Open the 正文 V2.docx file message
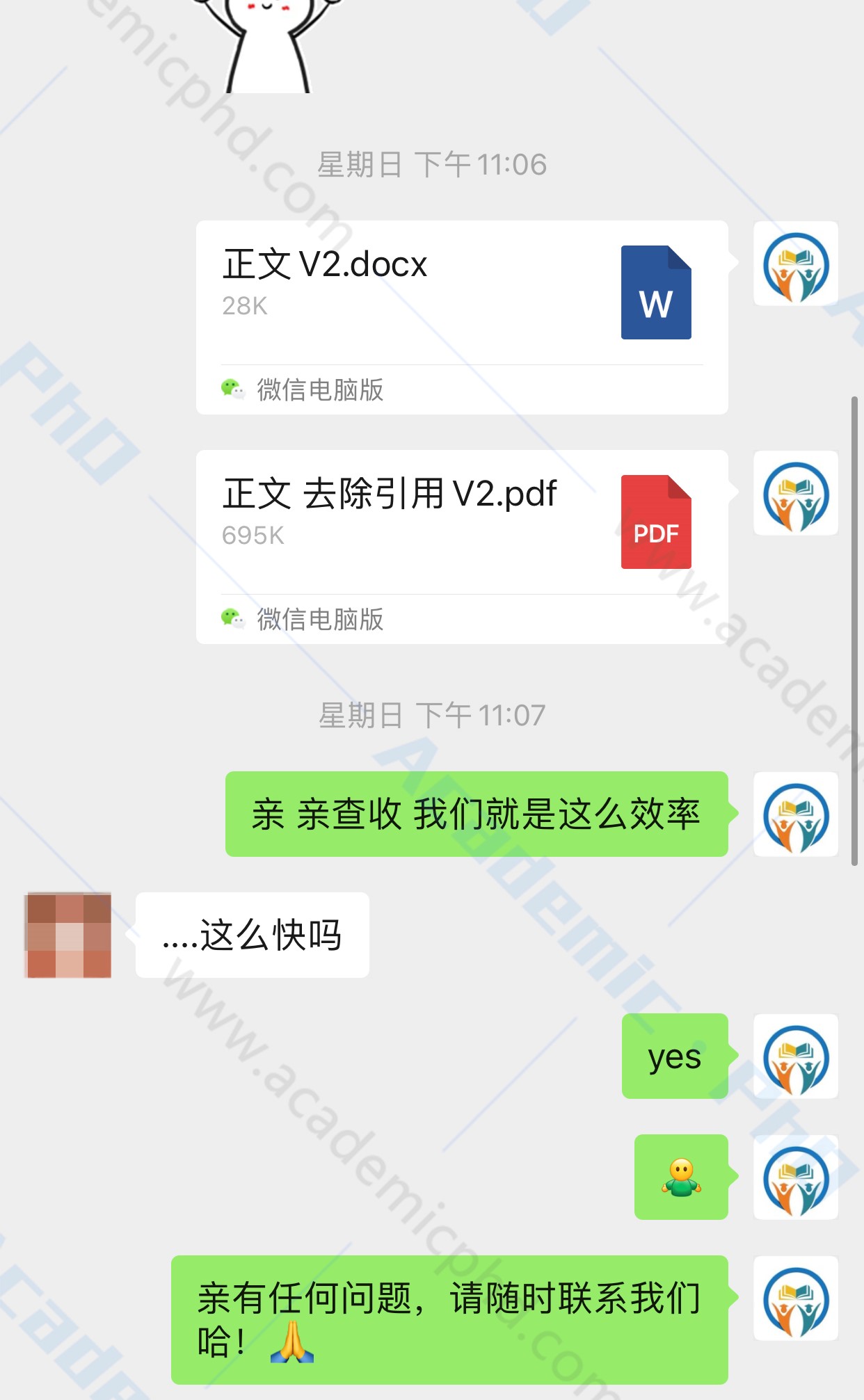The width and height of the screenshot is (864, 1400). (x=462, y=317)
